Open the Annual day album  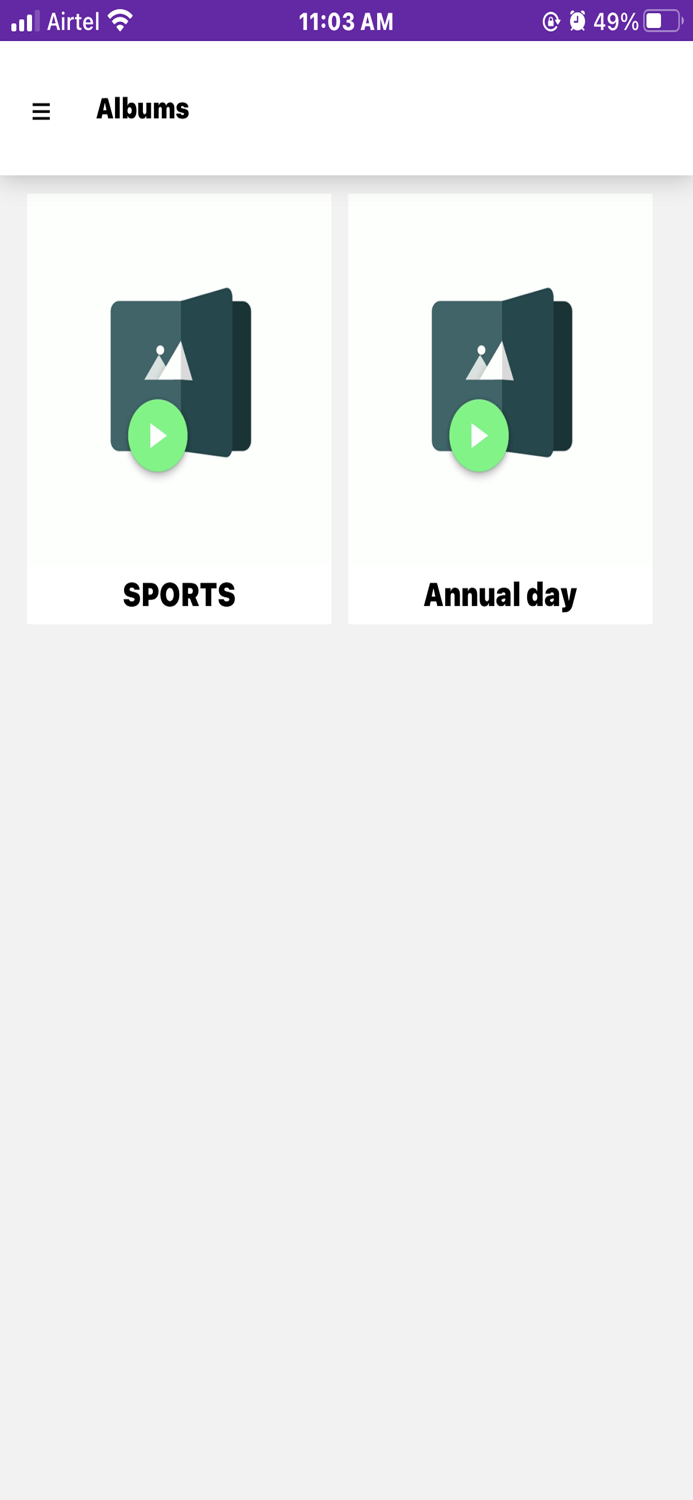pos(500,408)
